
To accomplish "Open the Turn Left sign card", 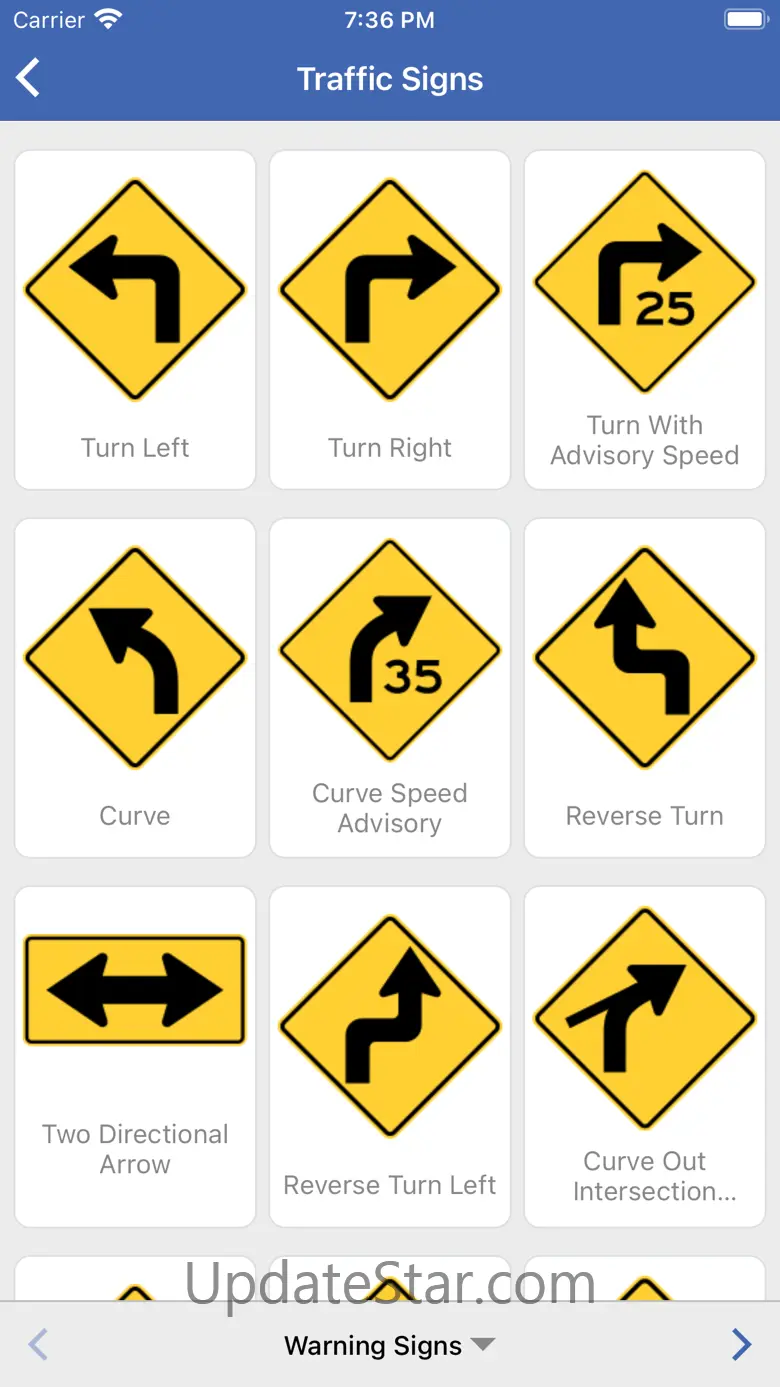I will click(135, 320).
